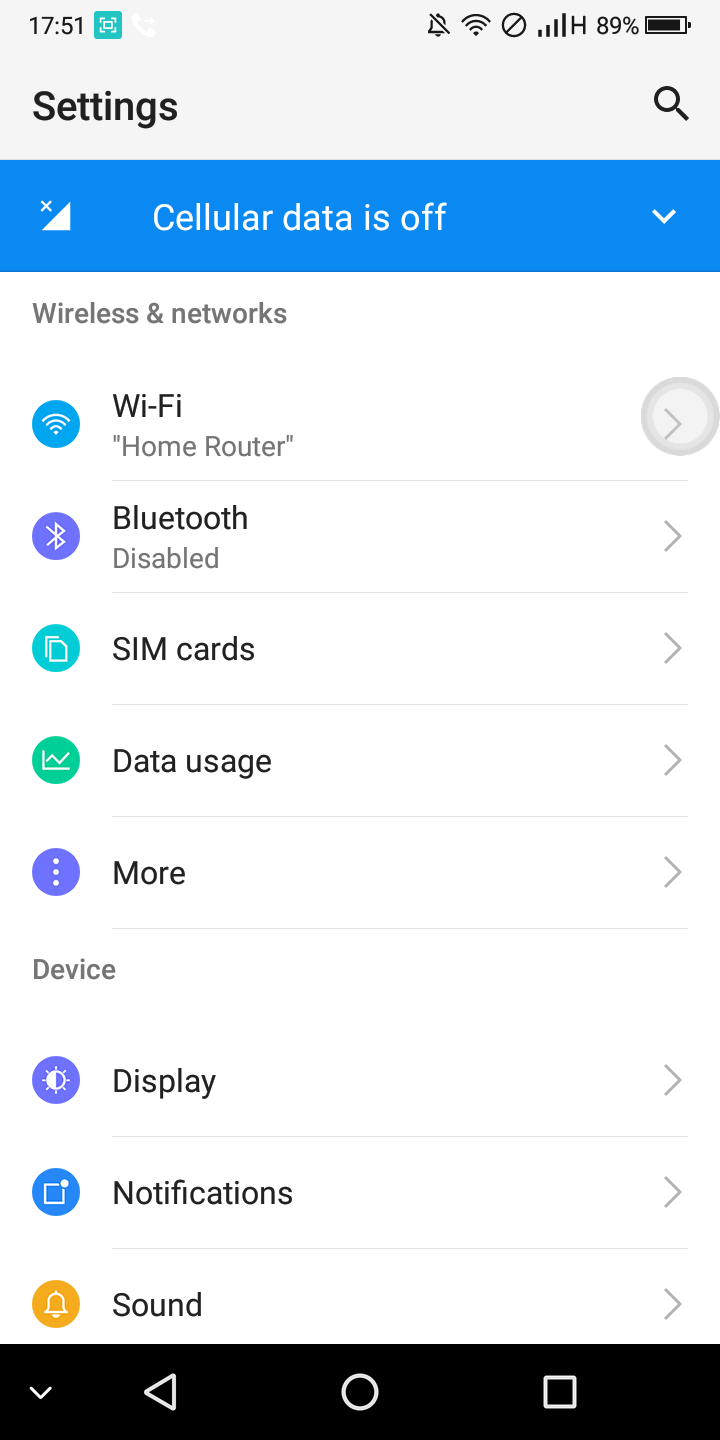Image resolution: width=720 pixels, height=1440 pixels.
Task: Open Sound settings
Action: (360, 1300)
